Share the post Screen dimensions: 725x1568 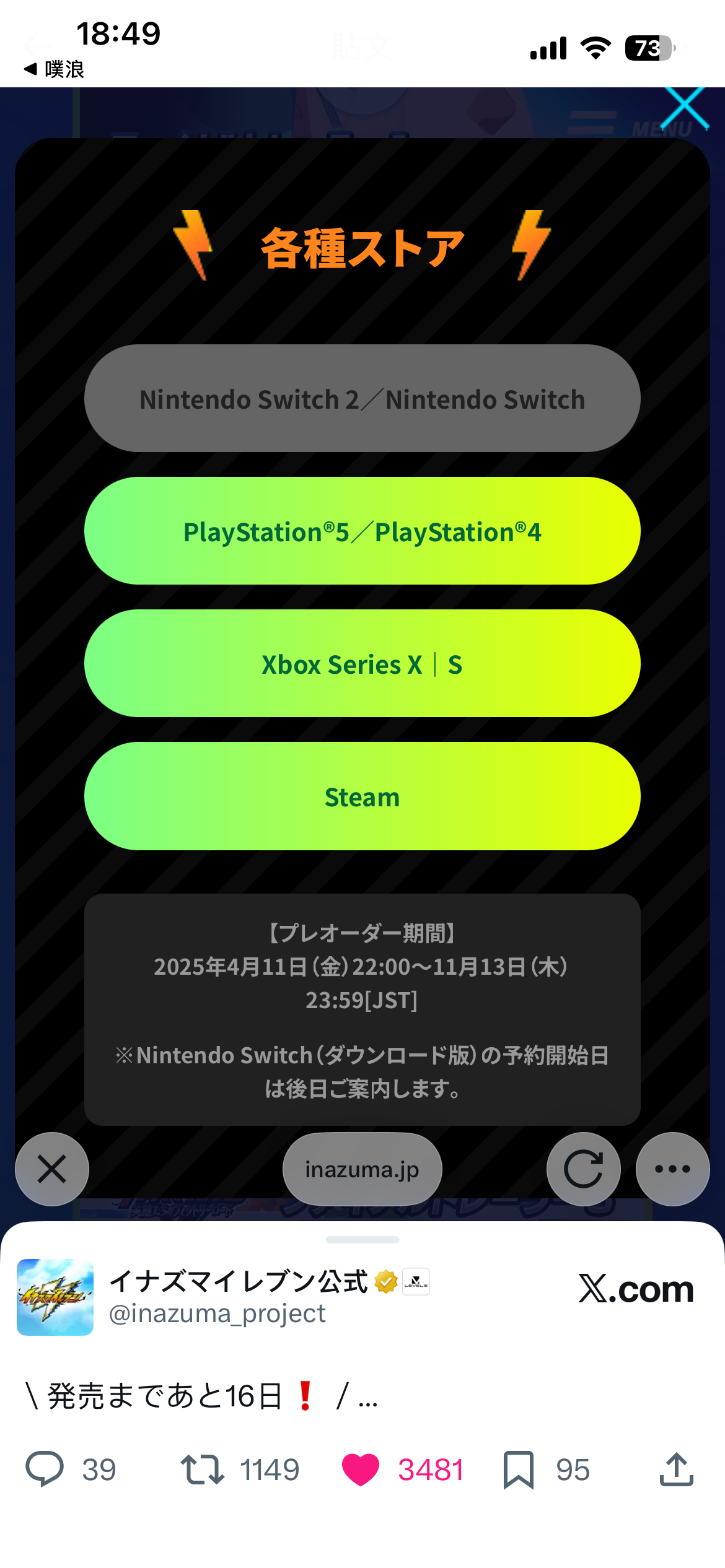(x=676, y=1469)
